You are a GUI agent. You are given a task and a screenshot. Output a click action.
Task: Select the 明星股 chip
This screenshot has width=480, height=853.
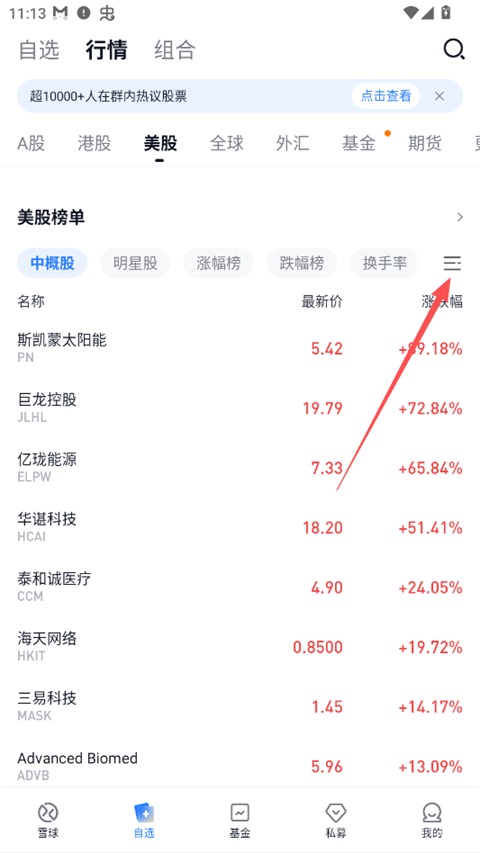point(136,263)
